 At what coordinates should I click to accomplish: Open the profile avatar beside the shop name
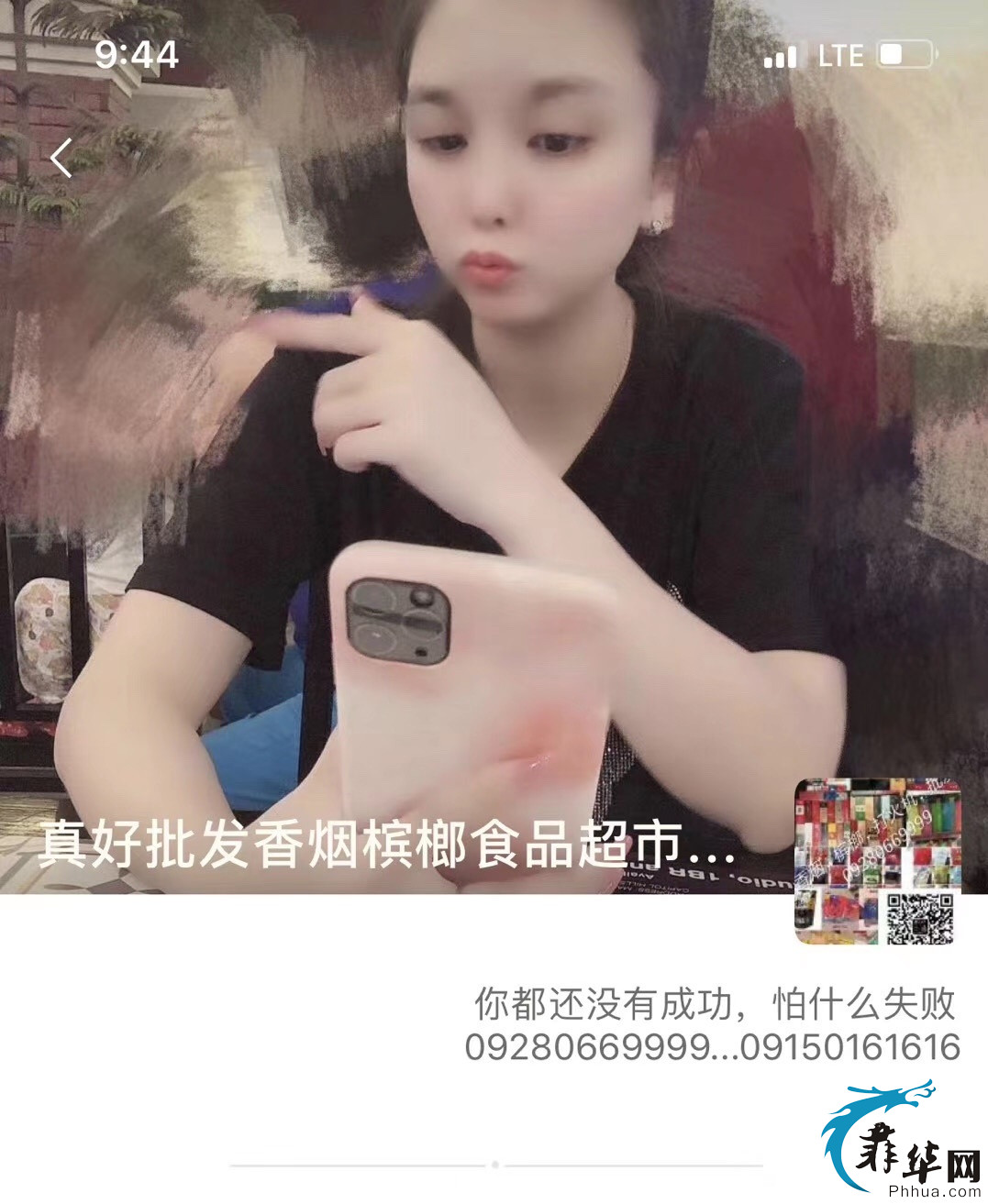pyautogui.click(x=876, y=861)
